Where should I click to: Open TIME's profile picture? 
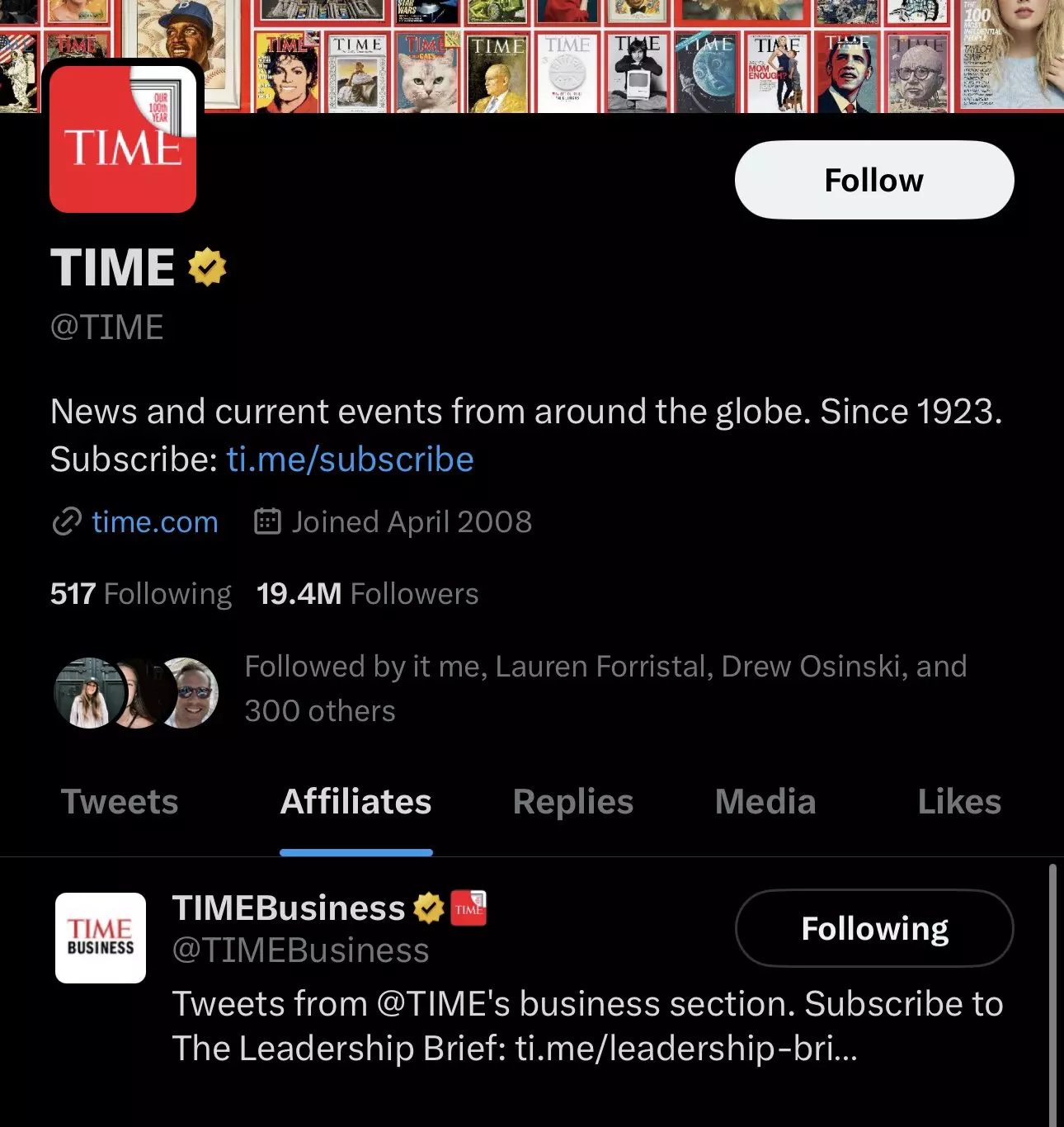click(x=123, y=138)
